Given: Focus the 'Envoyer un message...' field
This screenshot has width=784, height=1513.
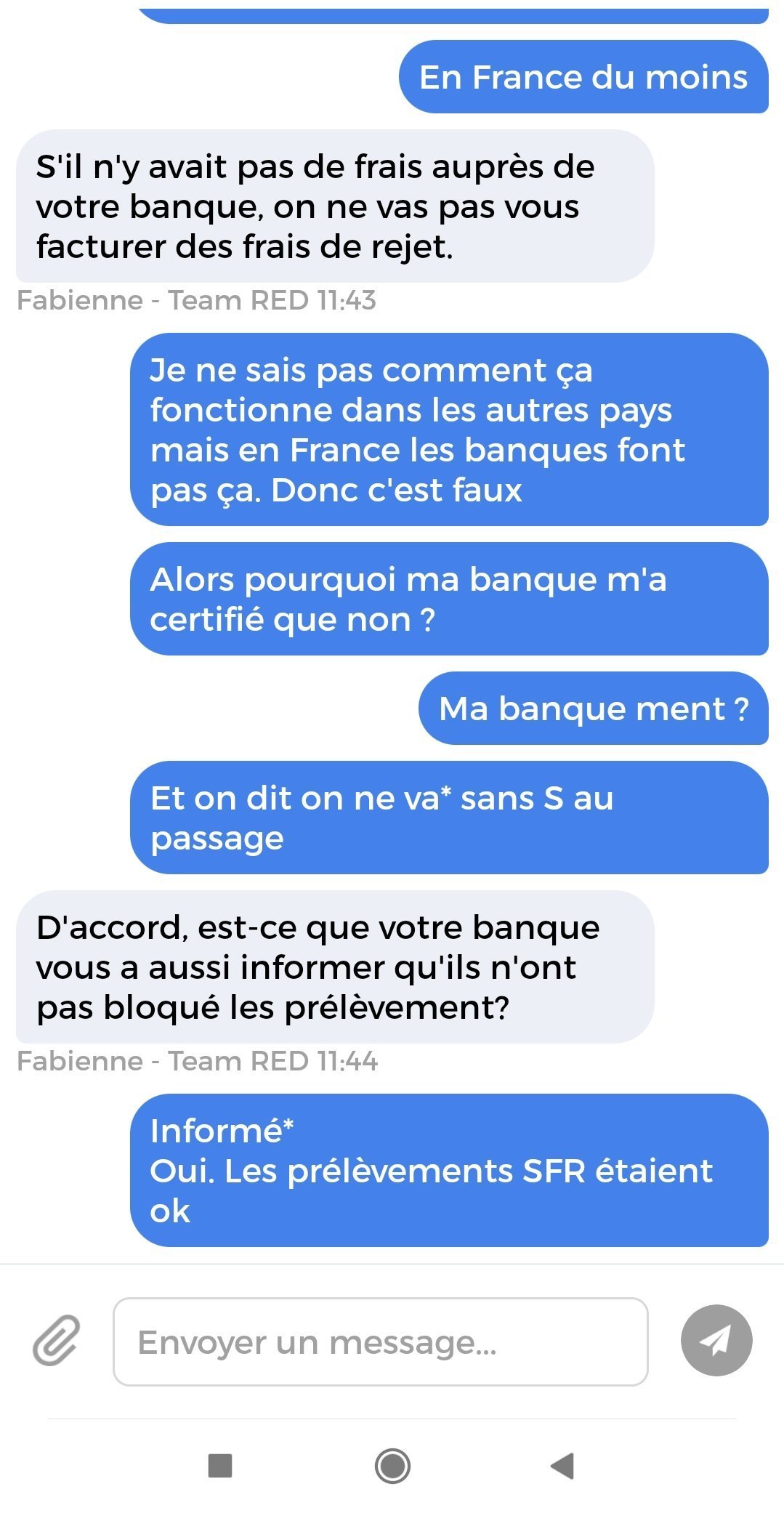Looking at the screenshot, I should (381, 1341).
